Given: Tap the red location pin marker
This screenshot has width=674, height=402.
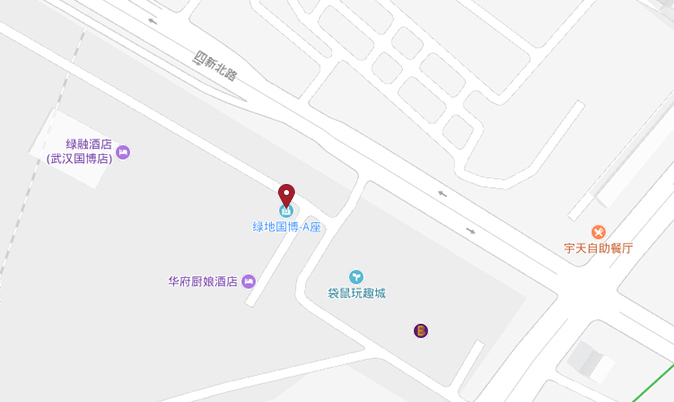Looking at the screenshot, I should pyautogui.click(x=286, y=195).
